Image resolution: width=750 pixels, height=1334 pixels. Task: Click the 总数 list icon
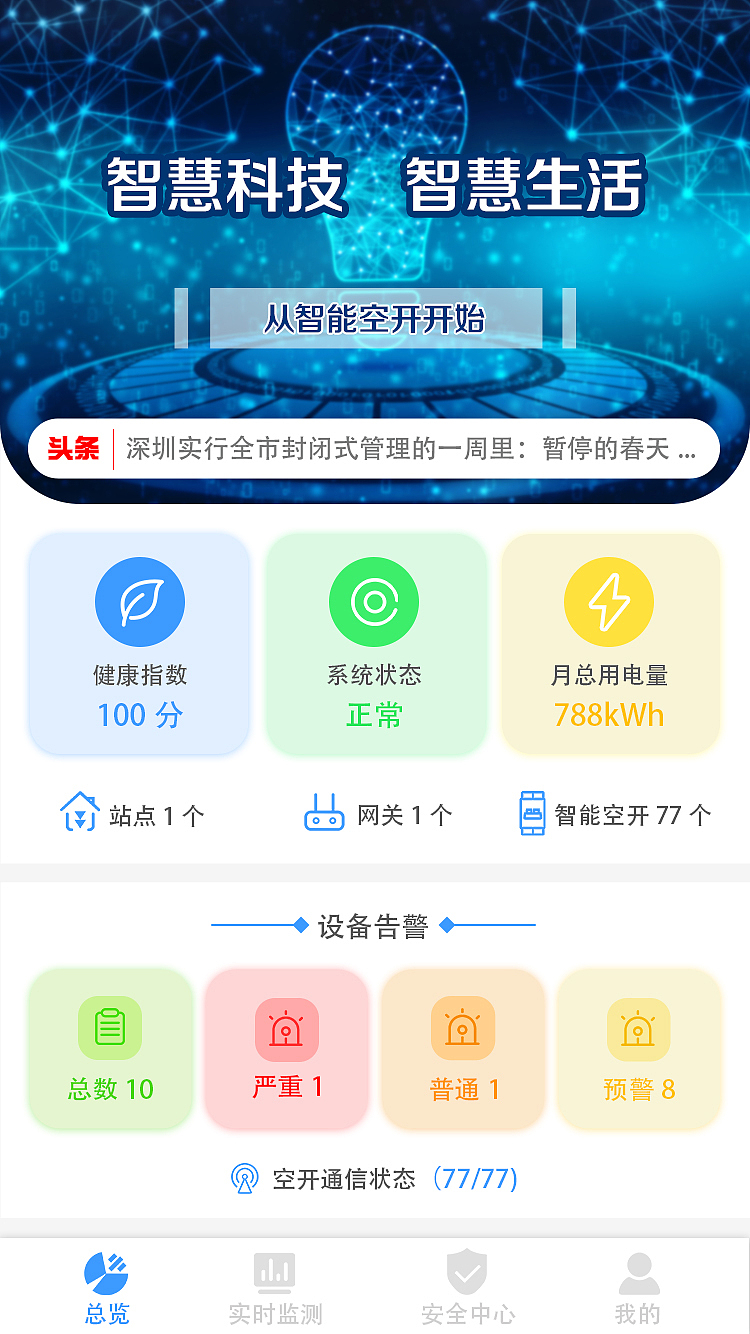tap(110, 1028)
